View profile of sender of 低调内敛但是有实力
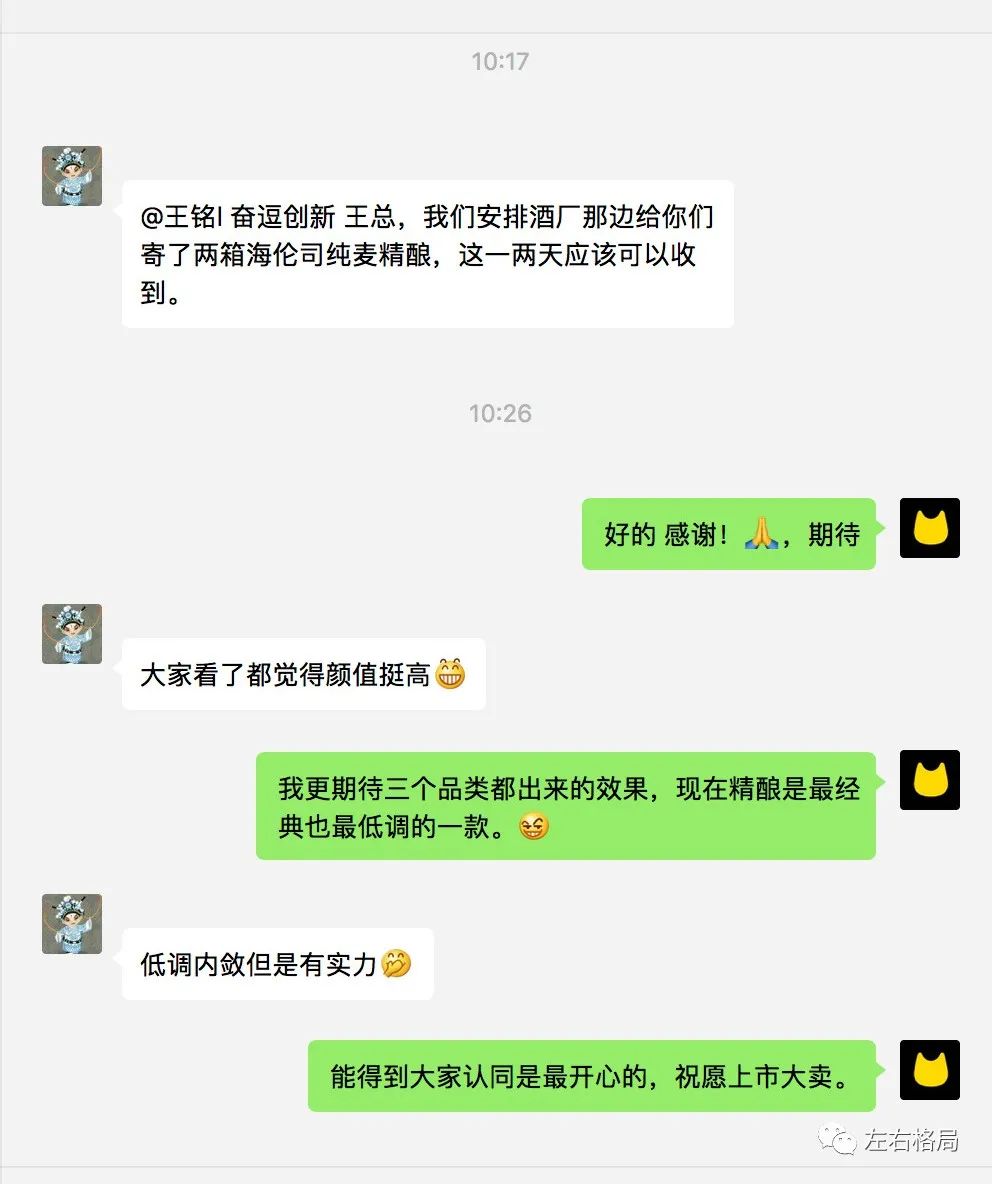The image size is (992, 1184). click(72, 924)
